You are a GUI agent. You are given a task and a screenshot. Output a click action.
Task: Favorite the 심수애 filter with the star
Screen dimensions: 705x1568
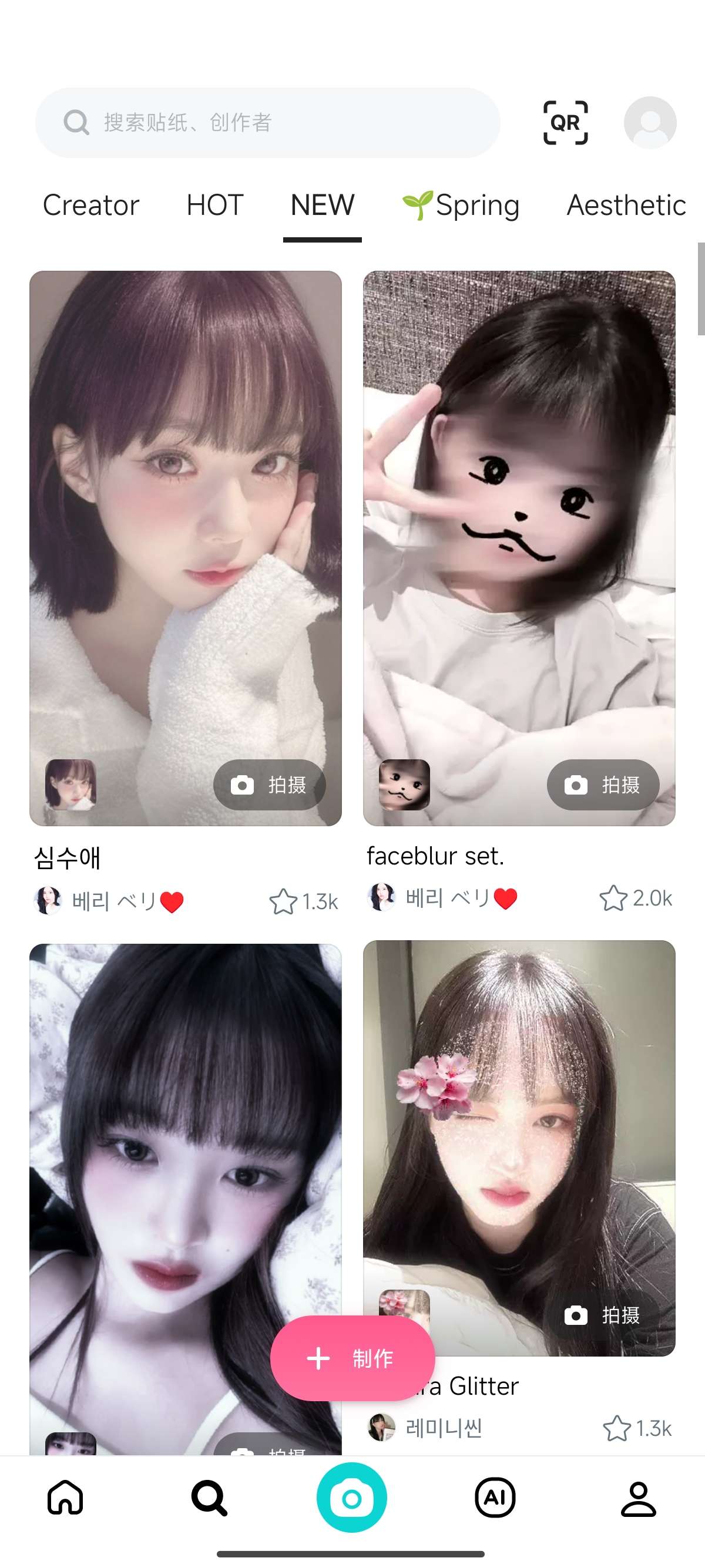click(x=283, y=901)
